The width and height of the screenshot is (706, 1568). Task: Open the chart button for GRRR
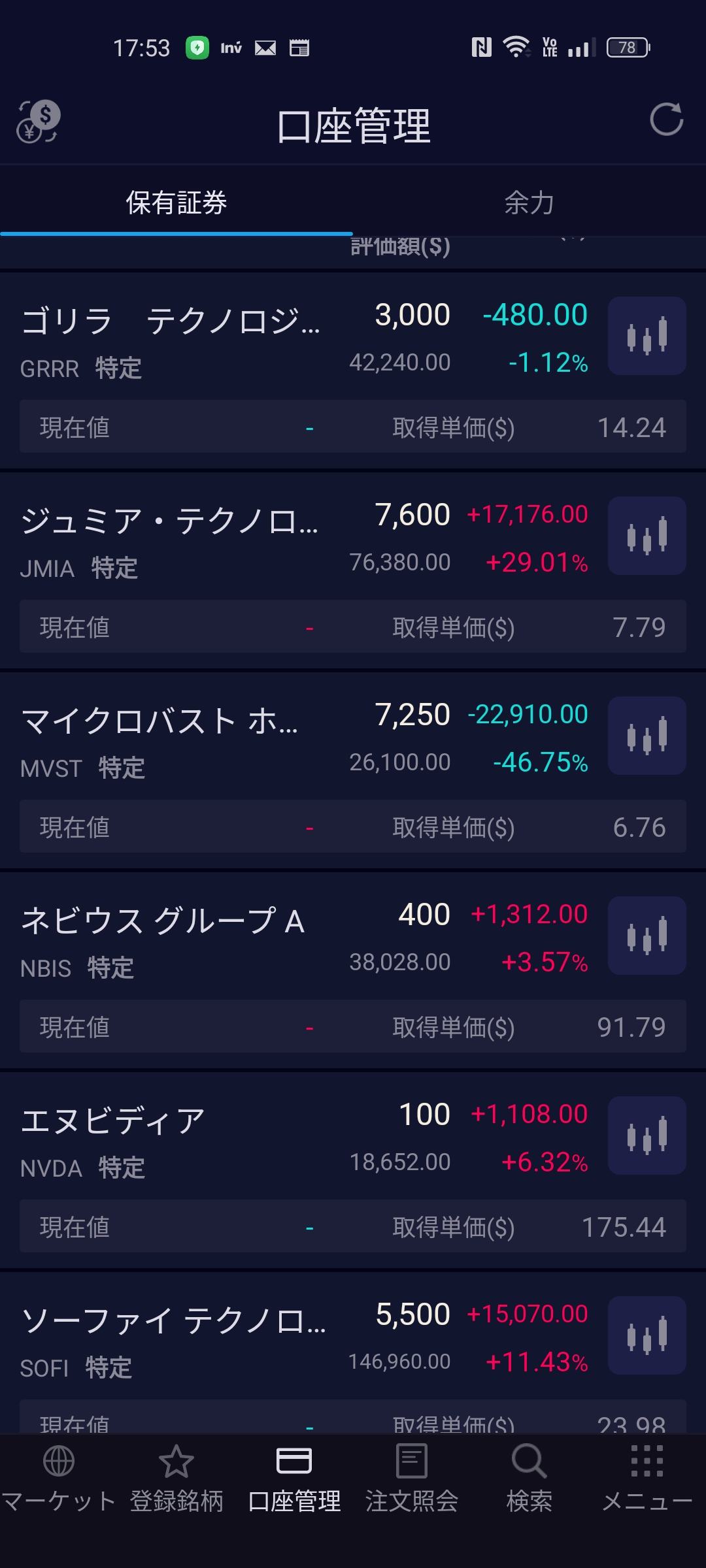click(647, 336)
